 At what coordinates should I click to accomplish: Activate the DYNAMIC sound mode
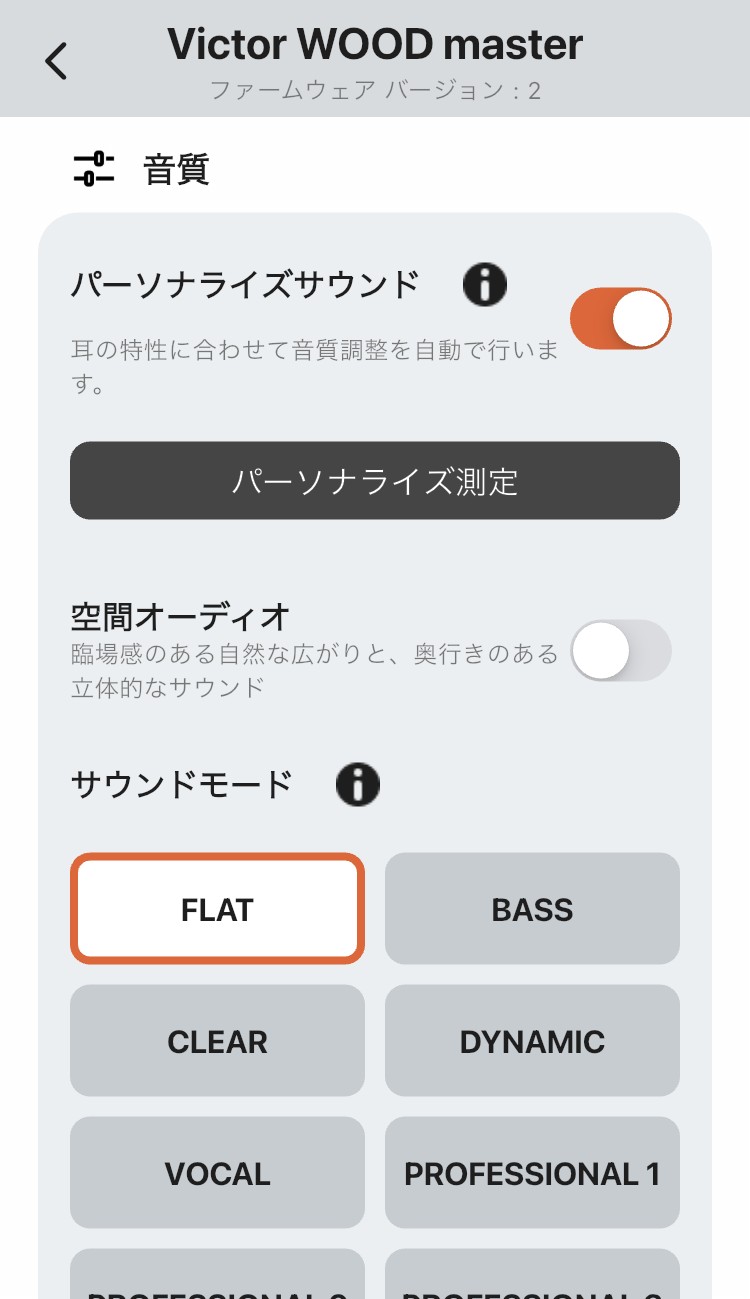click(x=531, y=1040)
